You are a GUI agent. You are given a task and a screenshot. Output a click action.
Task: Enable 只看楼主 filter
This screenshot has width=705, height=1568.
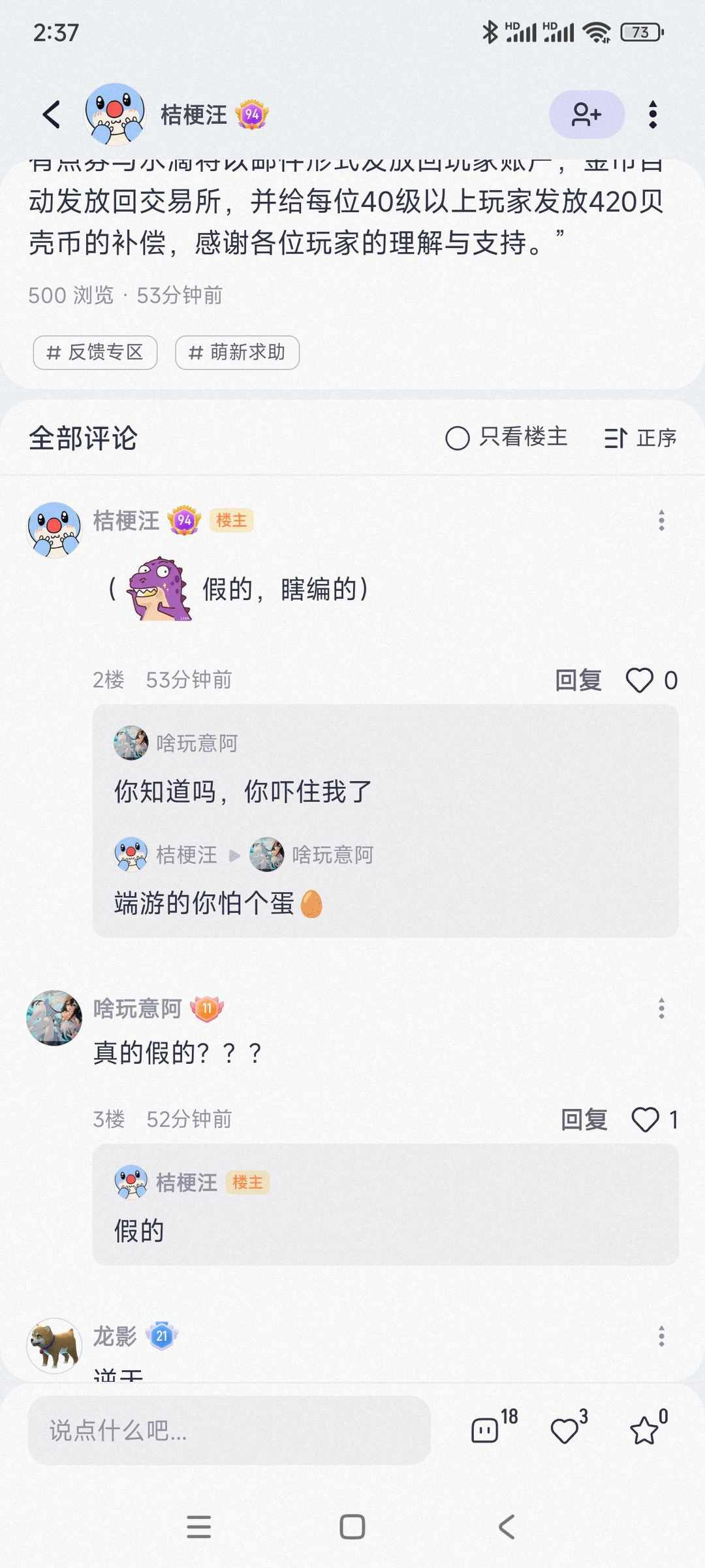coord(506,438)
